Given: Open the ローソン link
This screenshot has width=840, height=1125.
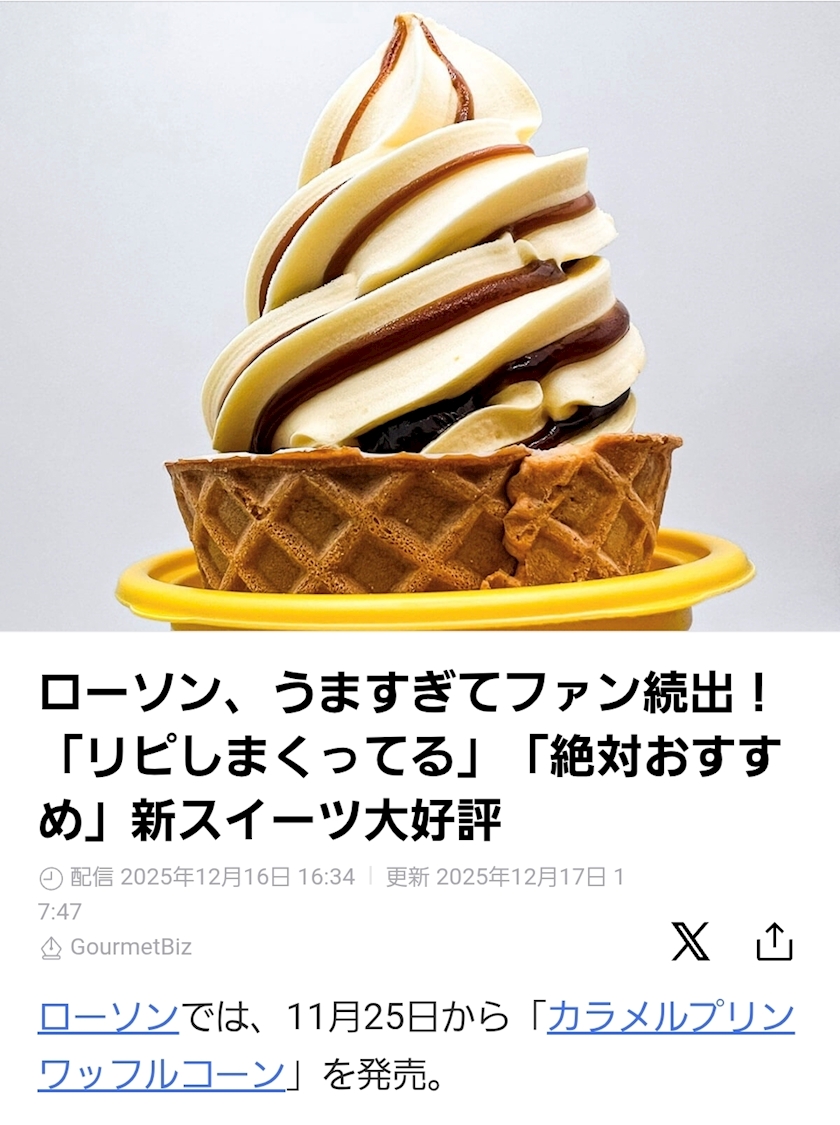Looking at the screenshot, I should point(108,1017).
